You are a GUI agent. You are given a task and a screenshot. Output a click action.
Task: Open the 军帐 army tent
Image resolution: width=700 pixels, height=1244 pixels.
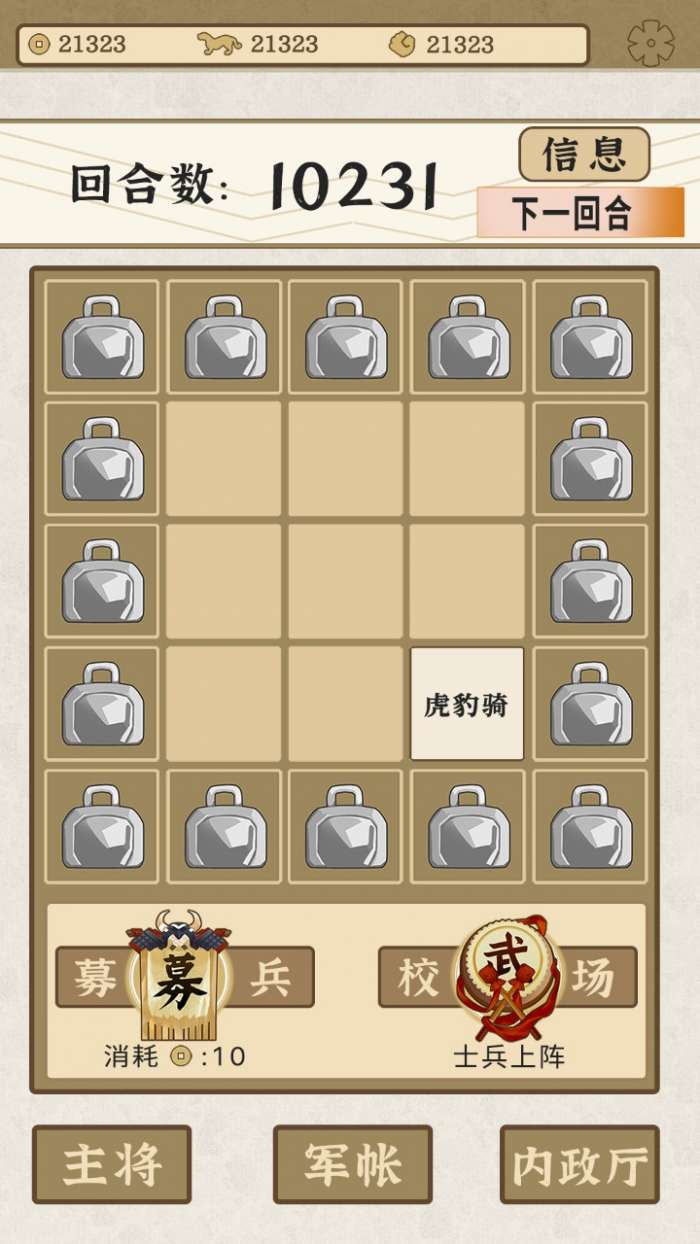[353, 1164]
